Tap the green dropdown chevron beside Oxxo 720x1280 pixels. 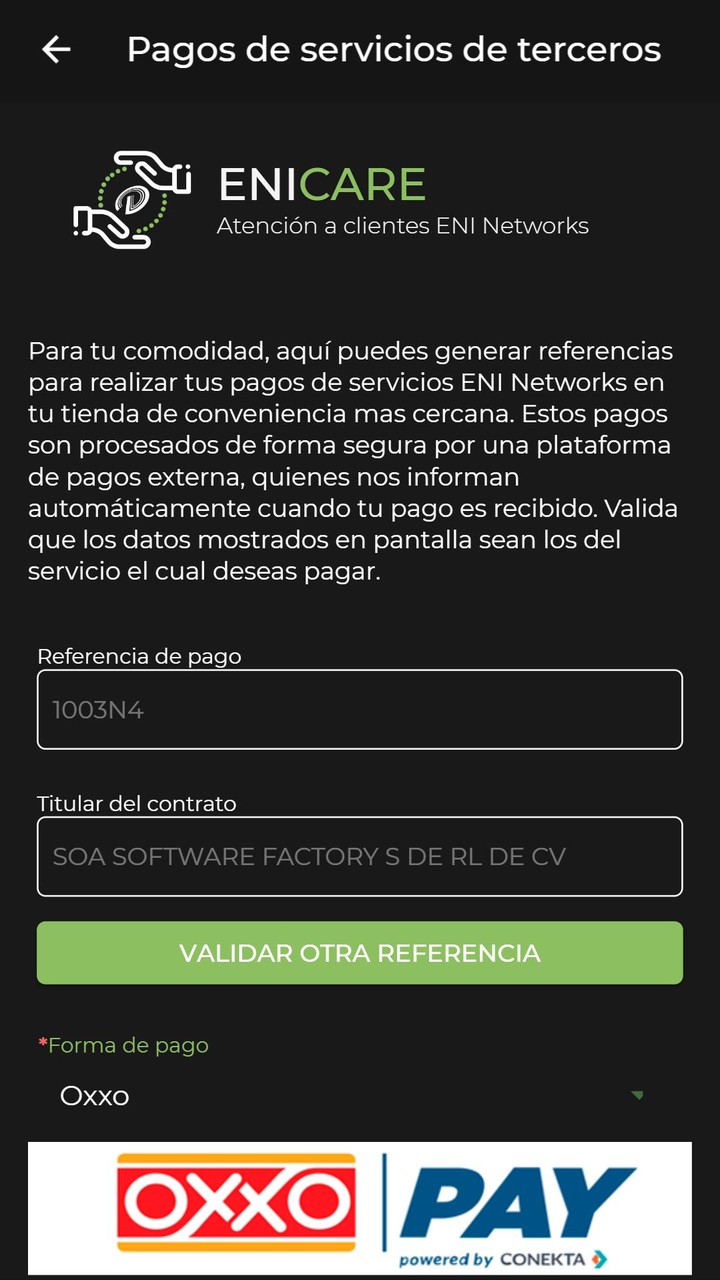point(638,1095)
